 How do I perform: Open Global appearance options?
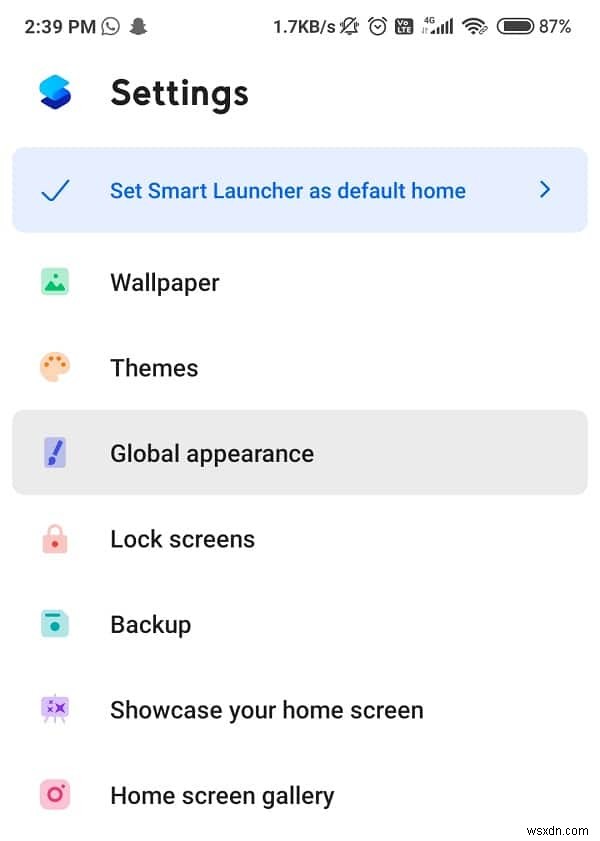(x=212, y=453)
